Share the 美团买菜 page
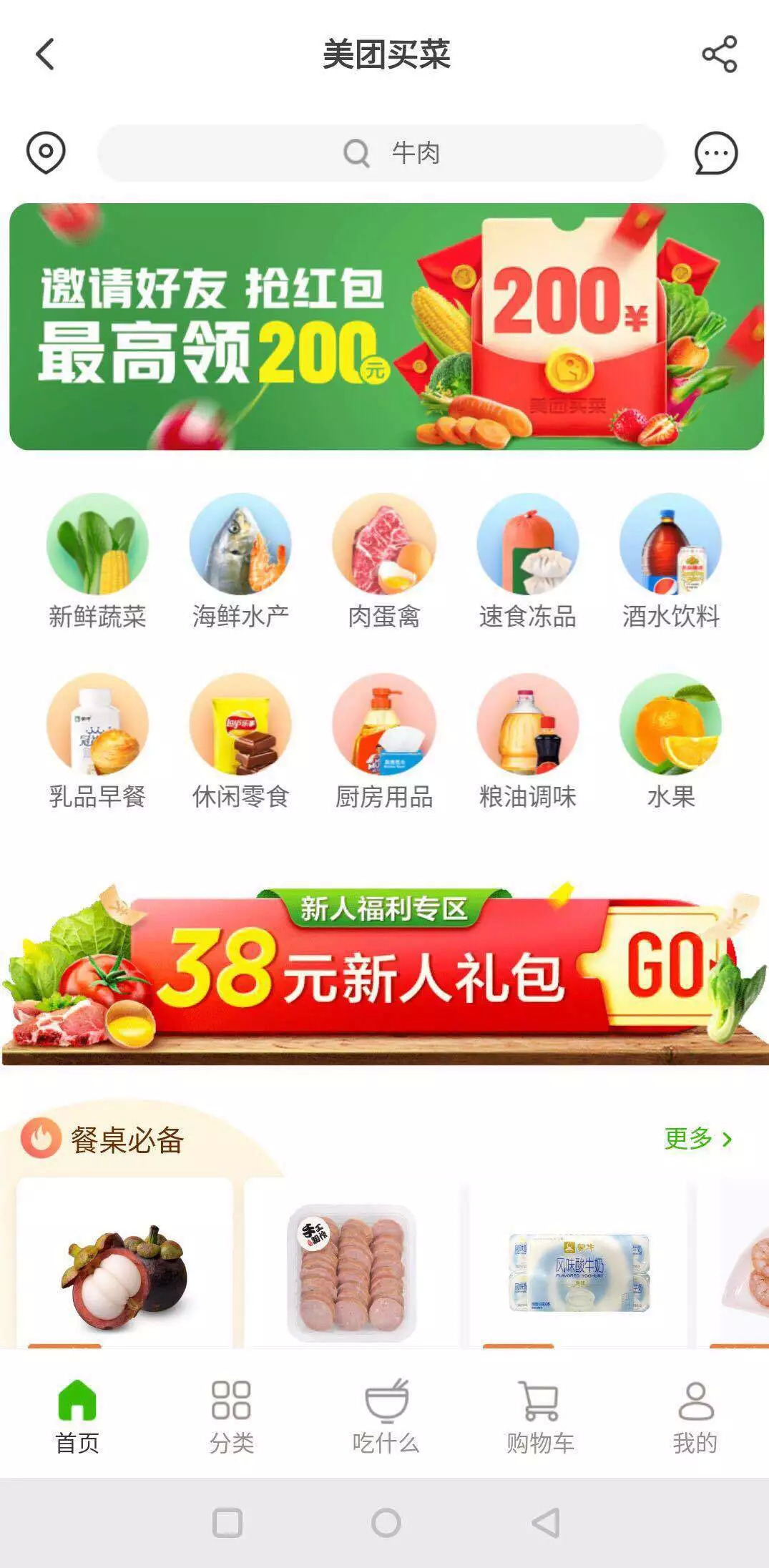This screenshot has height=1568, width=769. click(x=719, y=54)
